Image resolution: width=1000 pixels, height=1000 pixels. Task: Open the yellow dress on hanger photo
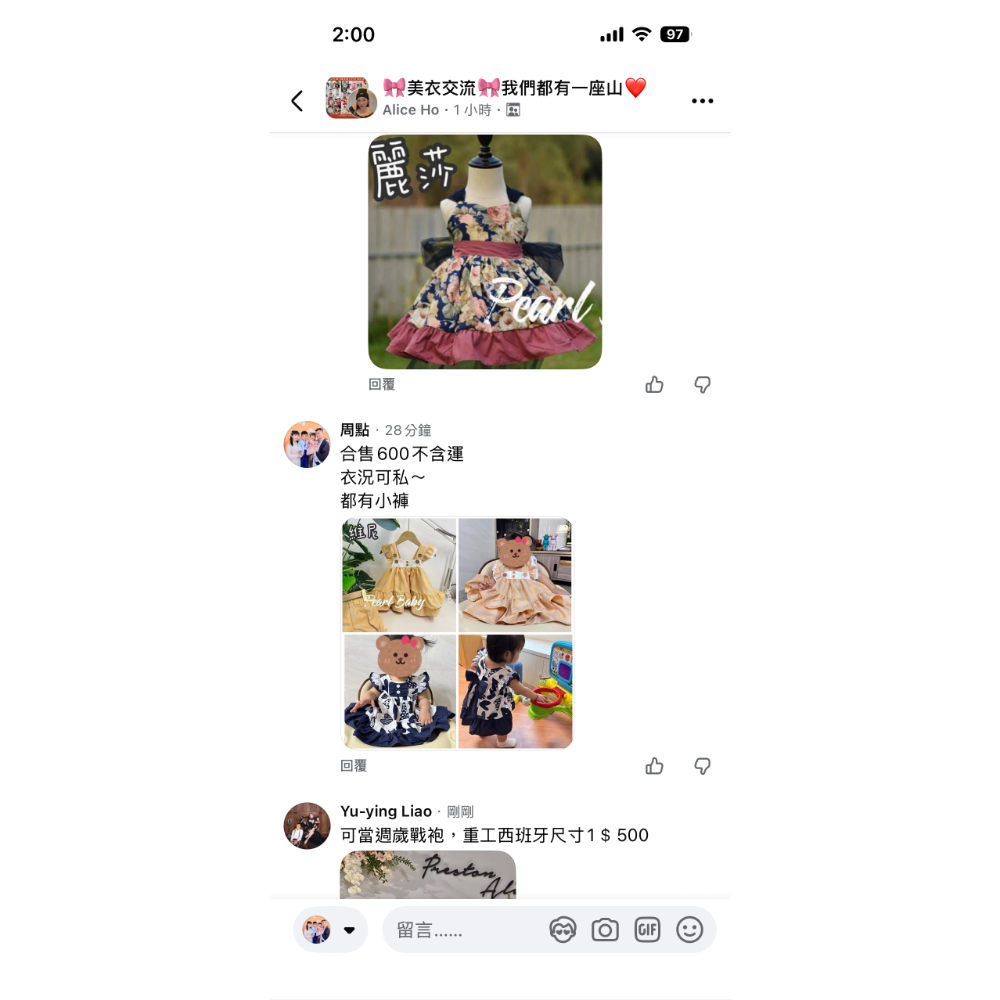(399, 575)
